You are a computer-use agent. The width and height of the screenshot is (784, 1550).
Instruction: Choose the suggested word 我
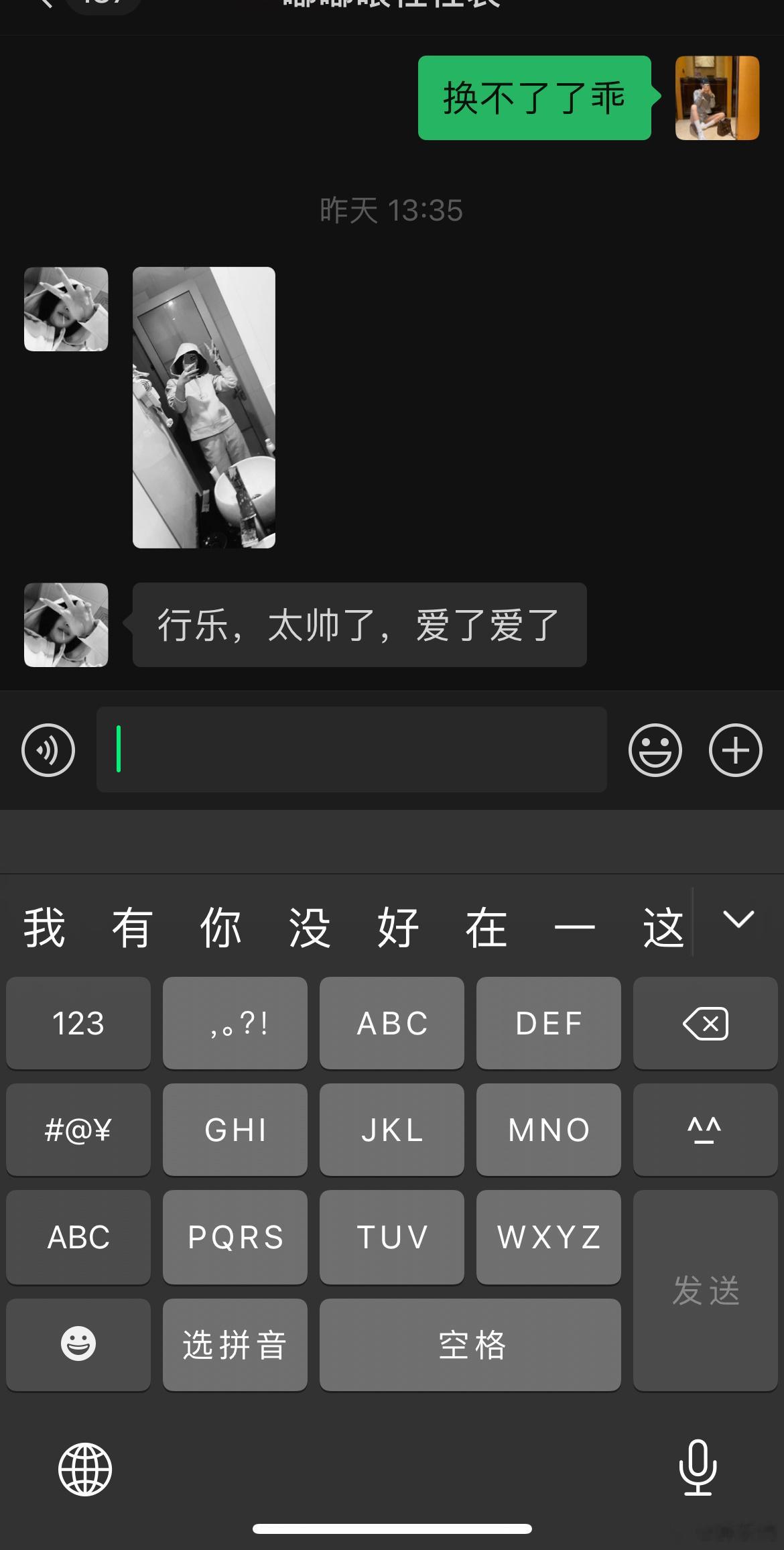(44, 928)
